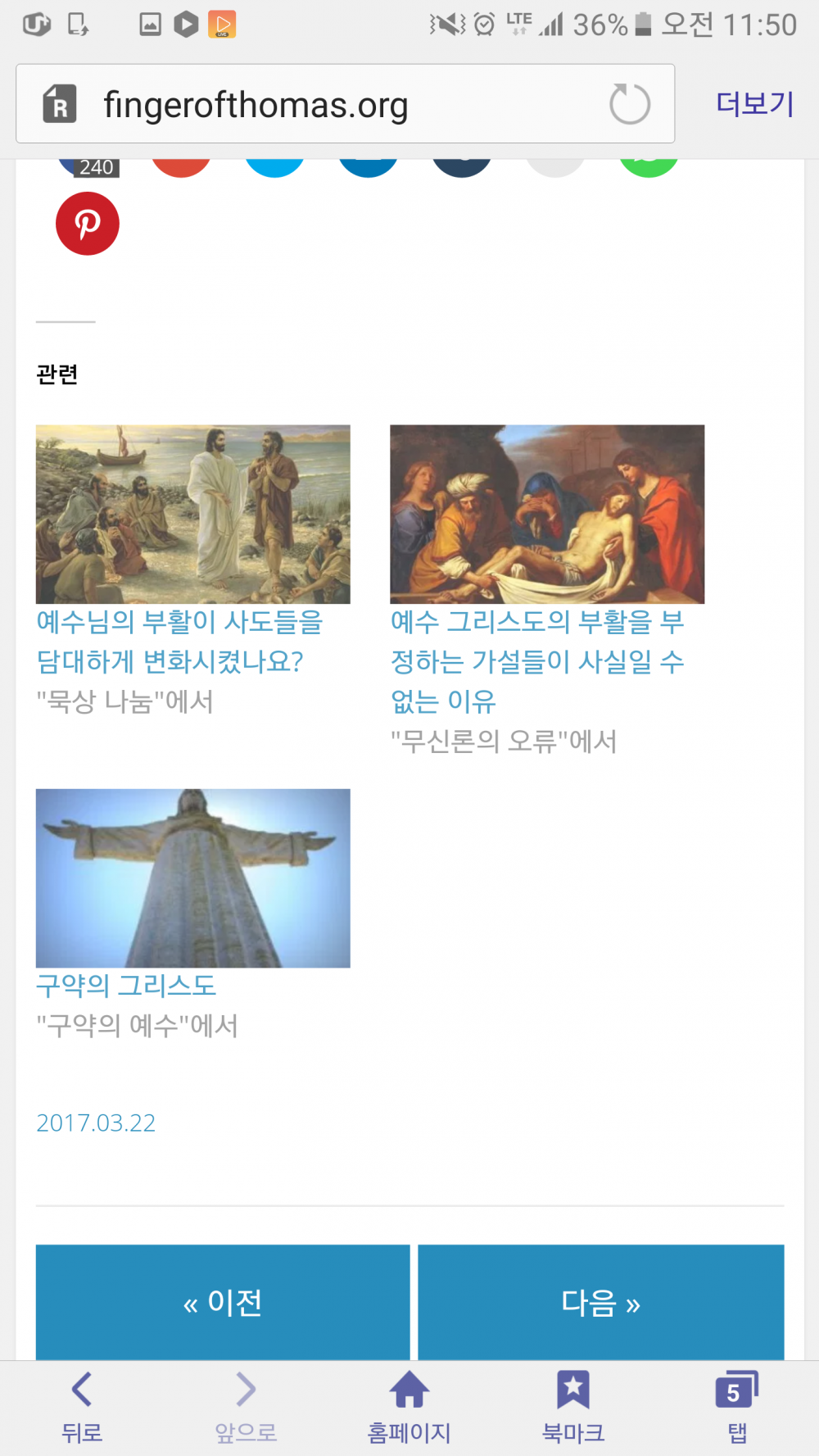The width and height of the screenshot is (819, 1456).
Task: Tap the fingerofthomas.org address bar
Action: tap(328, 103)
